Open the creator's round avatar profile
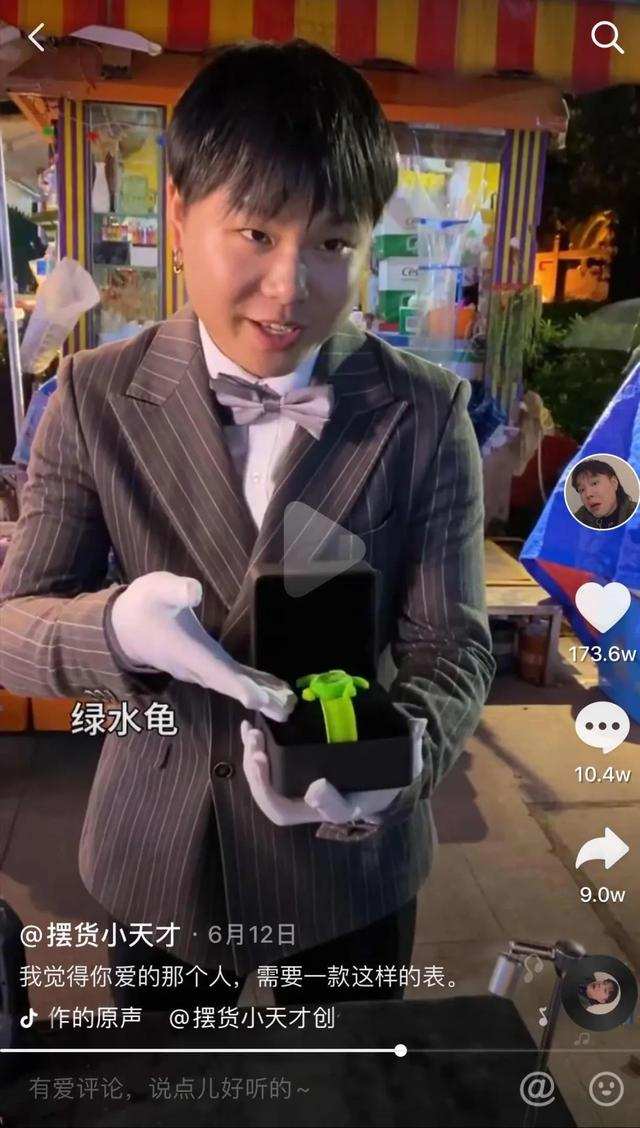The image size is (640, 1128). pos(601,492)
